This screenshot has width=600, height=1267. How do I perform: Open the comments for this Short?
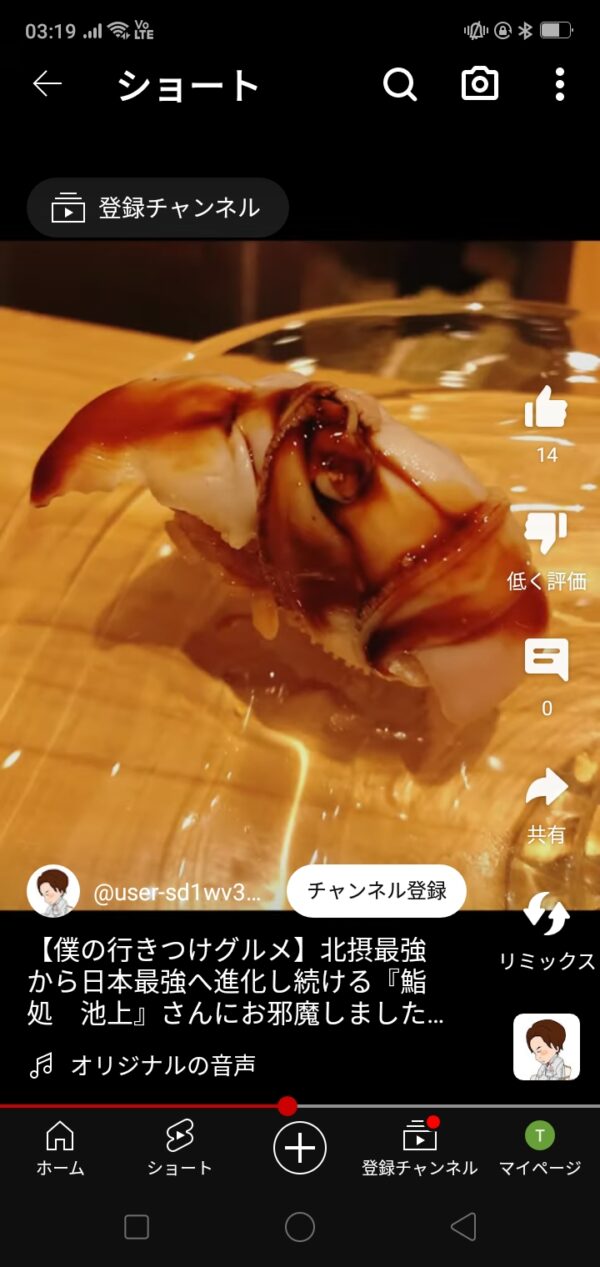pyautogui.click(x=546, y=677)
